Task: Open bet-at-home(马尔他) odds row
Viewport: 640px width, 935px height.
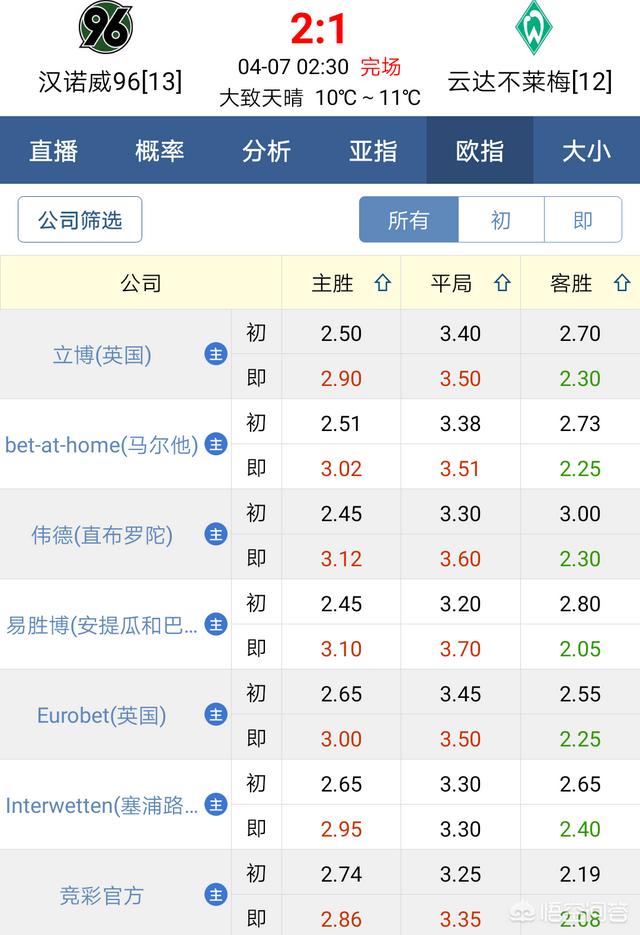Action: [102, 445]
